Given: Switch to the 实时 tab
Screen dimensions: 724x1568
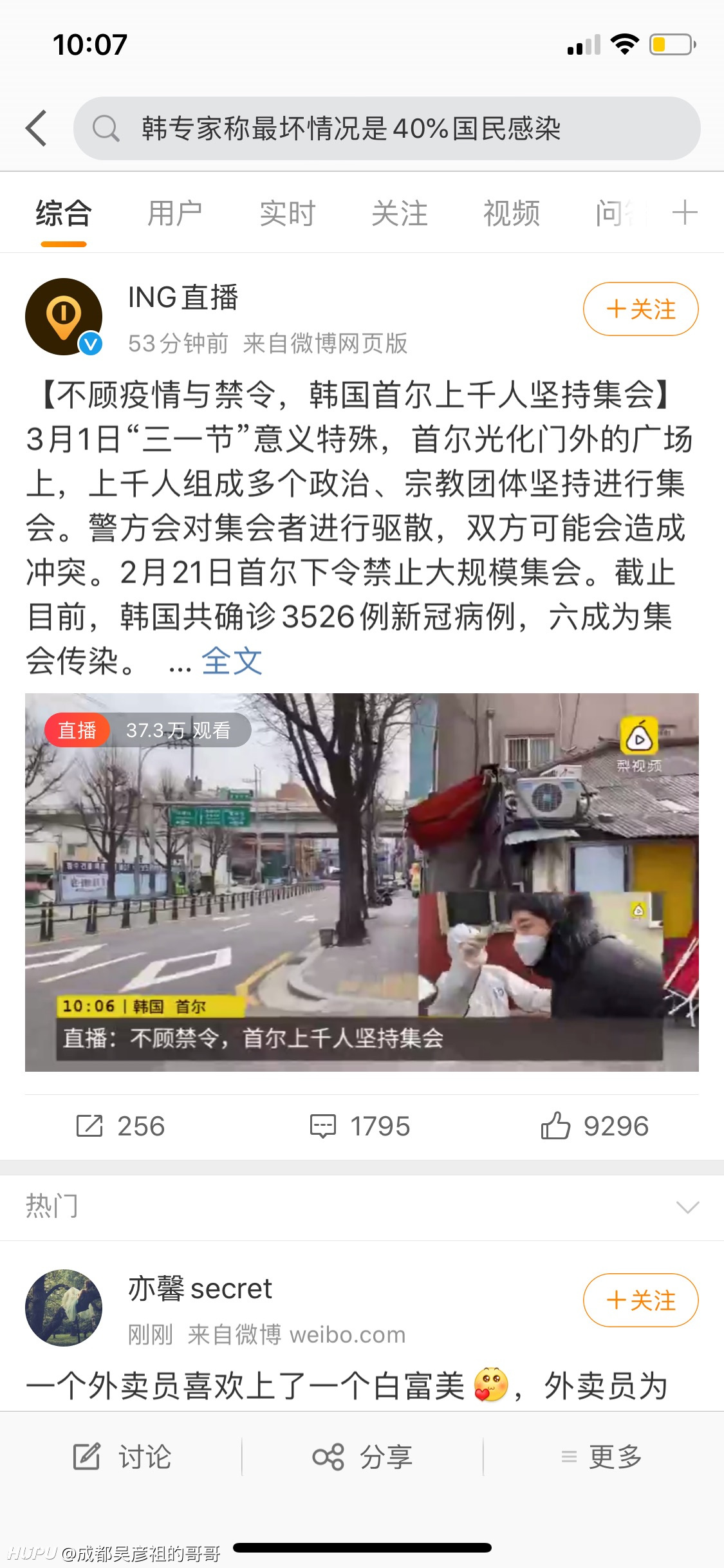Looking at the screenshot, I should pos(287,213).
